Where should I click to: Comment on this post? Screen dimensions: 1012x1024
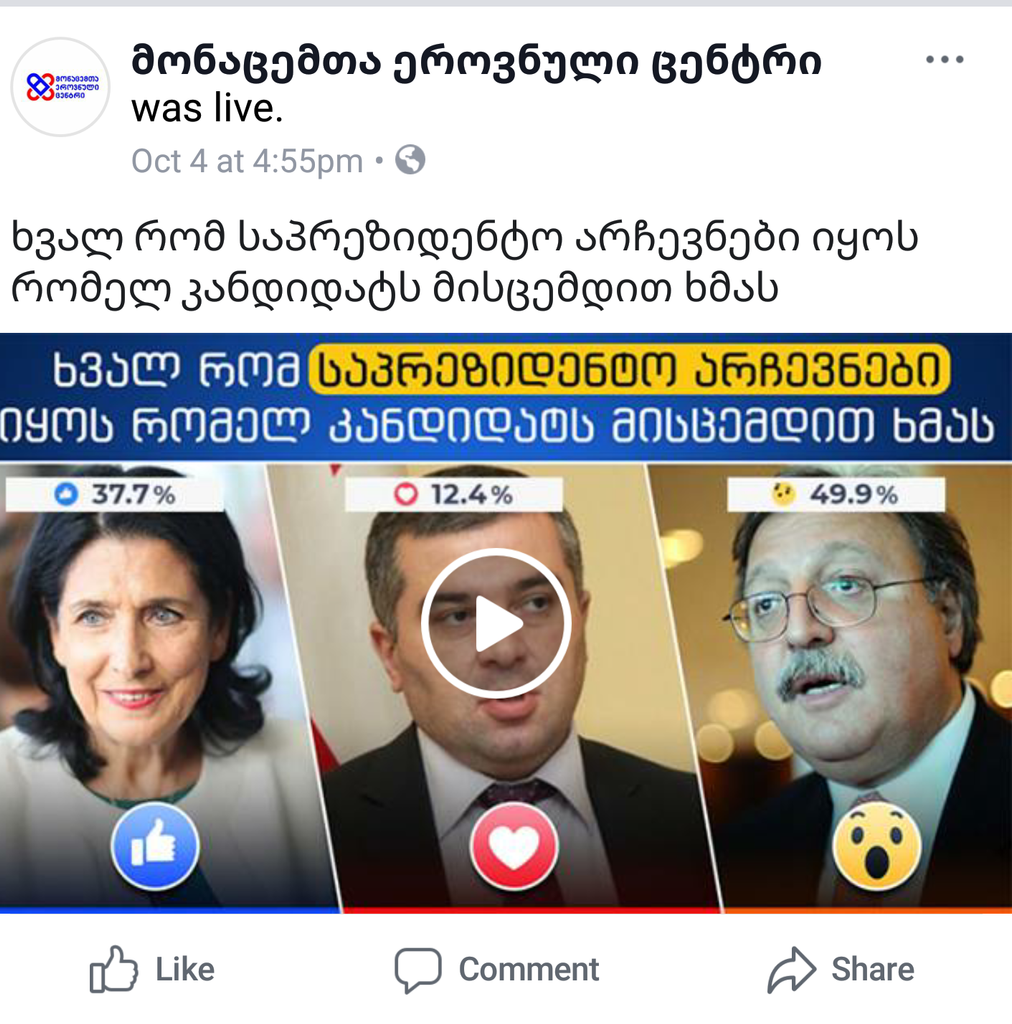tap(497, 969)
